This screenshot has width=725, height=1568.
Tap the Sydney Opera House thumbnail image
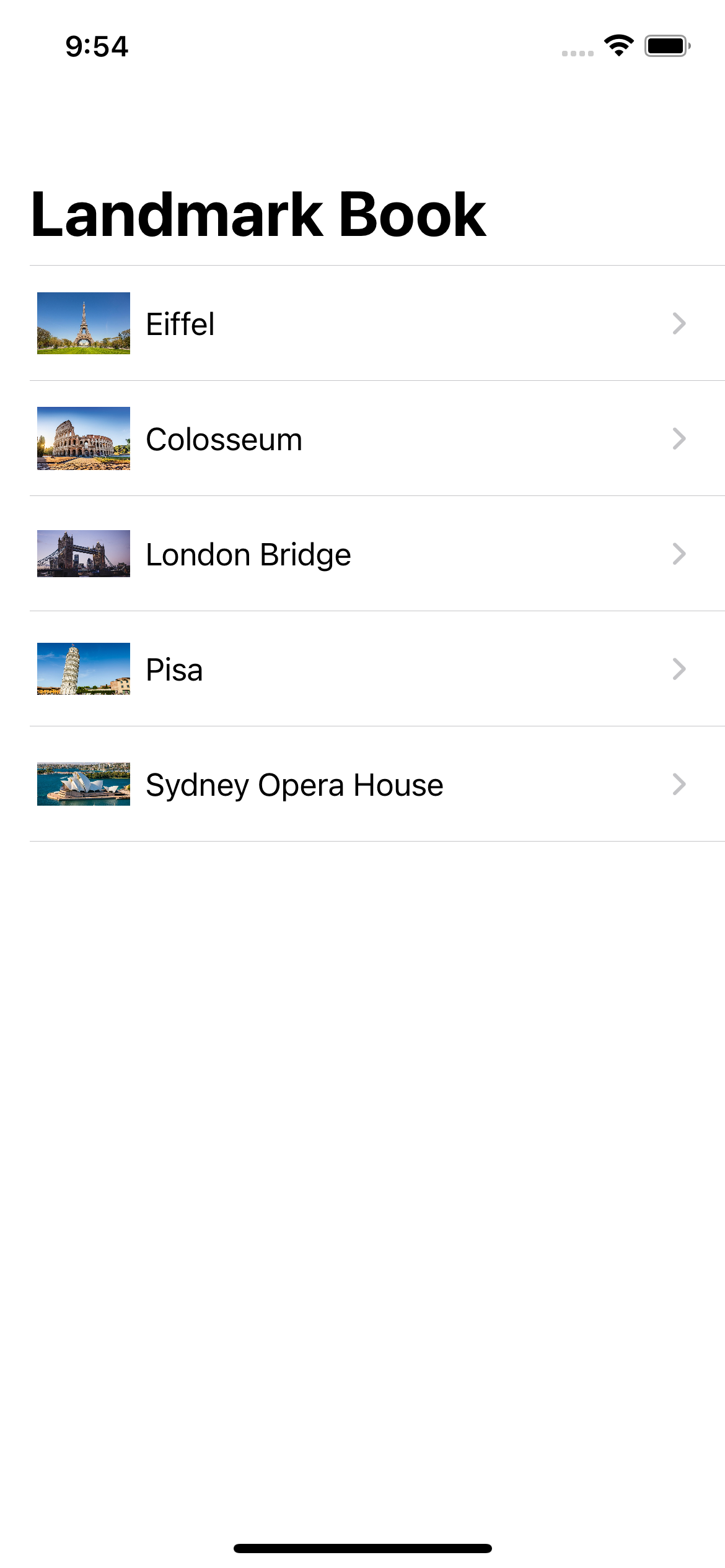pos(83,785)
